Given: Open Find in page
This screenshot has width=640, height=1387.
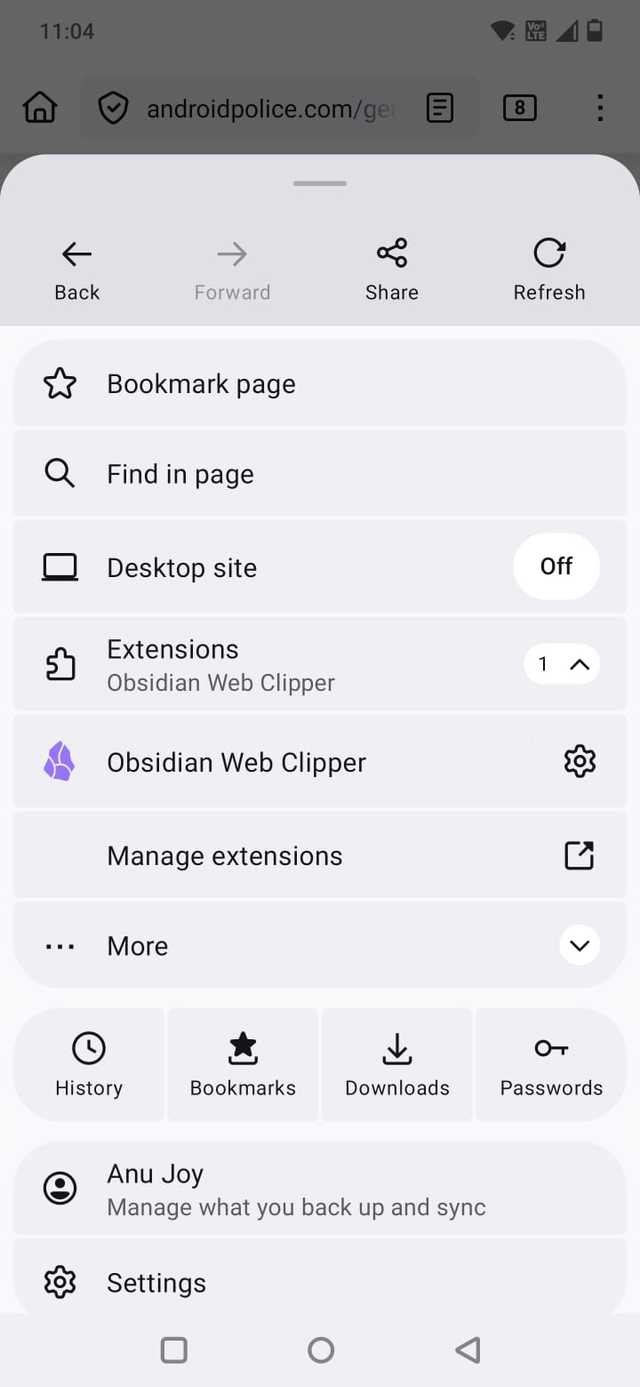Looking at the screenshot, I should (180, 474).
